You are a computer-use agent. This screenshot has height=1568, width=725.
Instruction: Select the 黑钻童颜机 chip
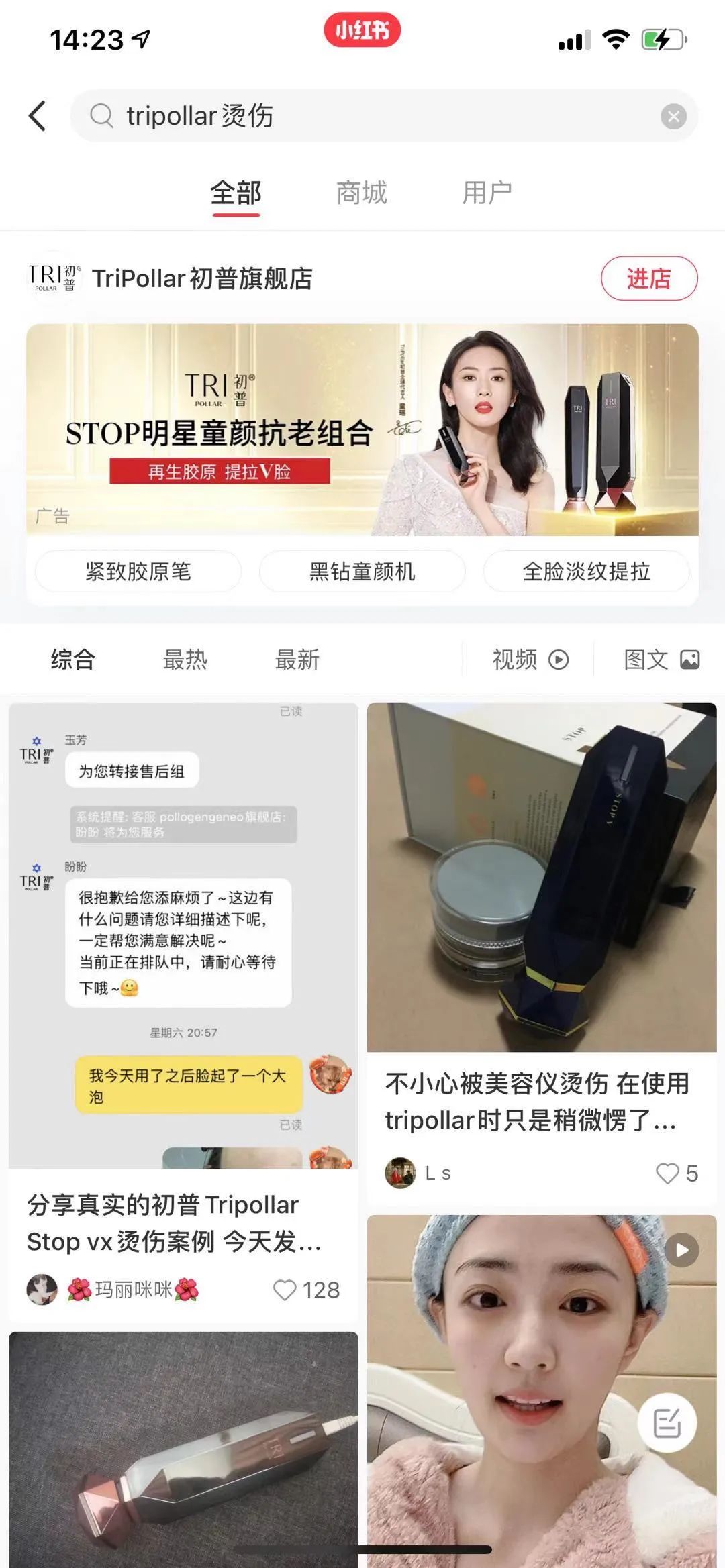(x=362, y=572)
